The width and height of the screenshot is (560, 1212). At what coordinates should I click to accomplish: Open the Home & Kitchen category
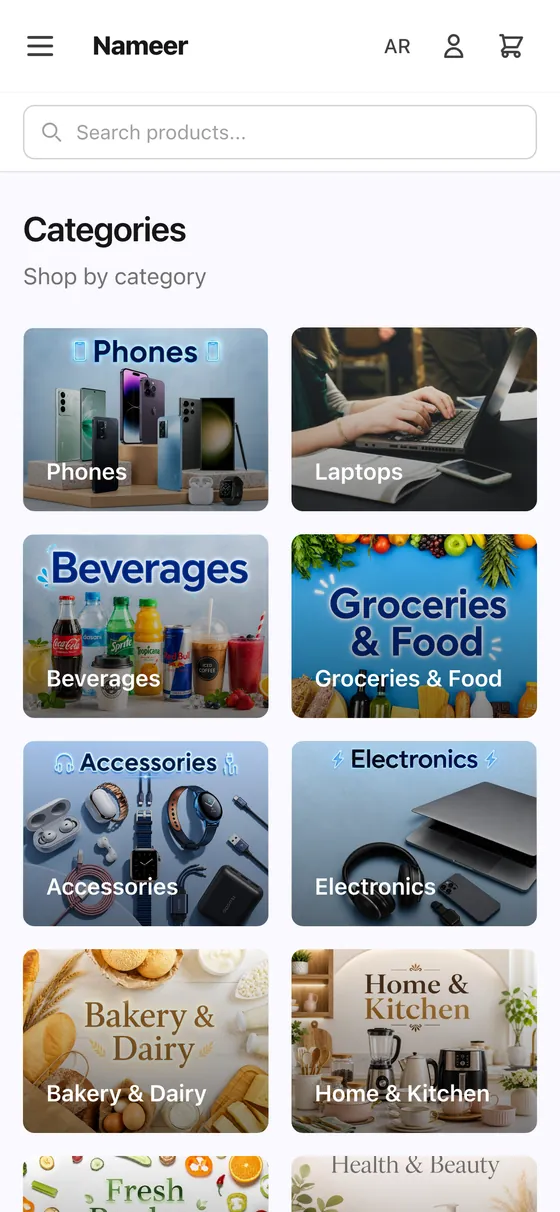[414, 1041]
